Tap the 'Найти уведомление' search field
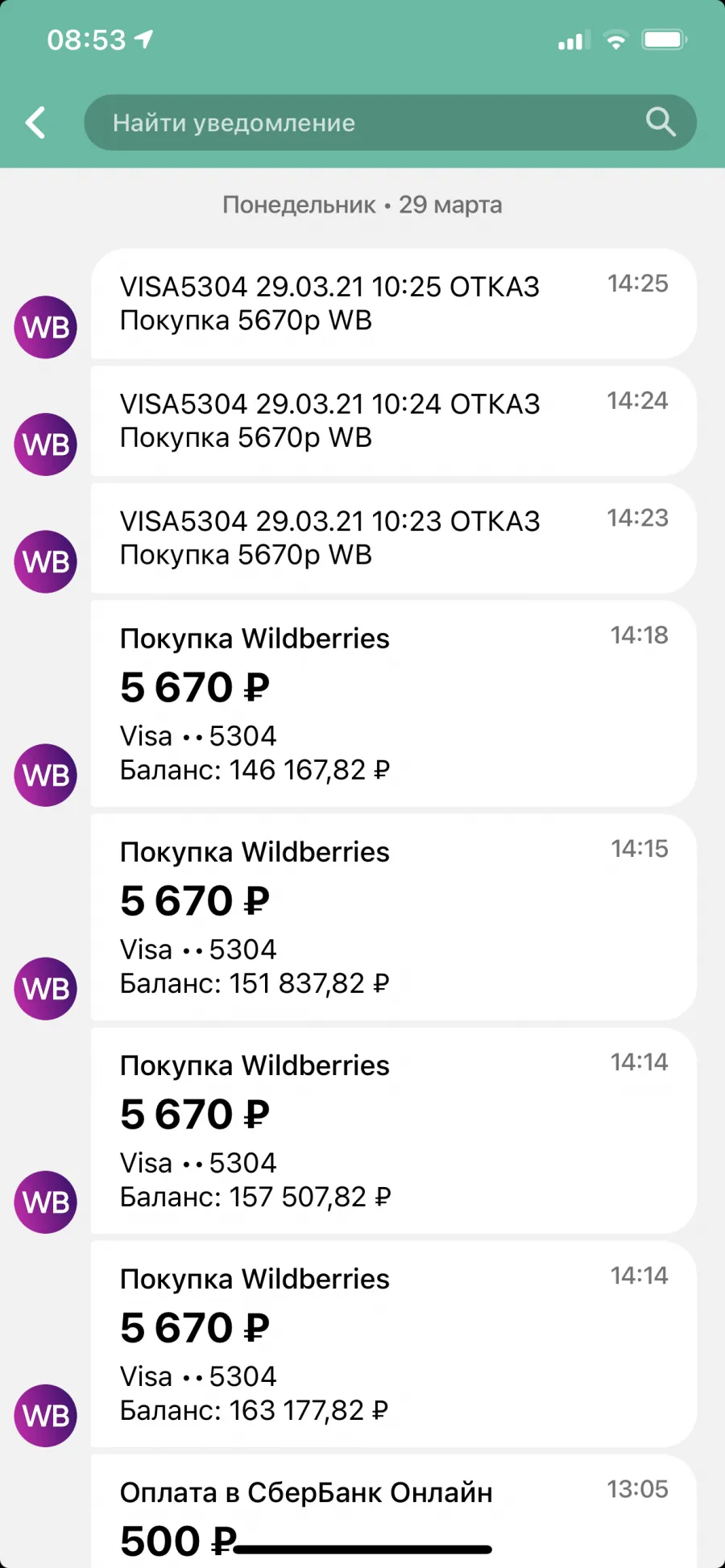This screenshot has height=1568, width=725. click(x=390, y=122)
